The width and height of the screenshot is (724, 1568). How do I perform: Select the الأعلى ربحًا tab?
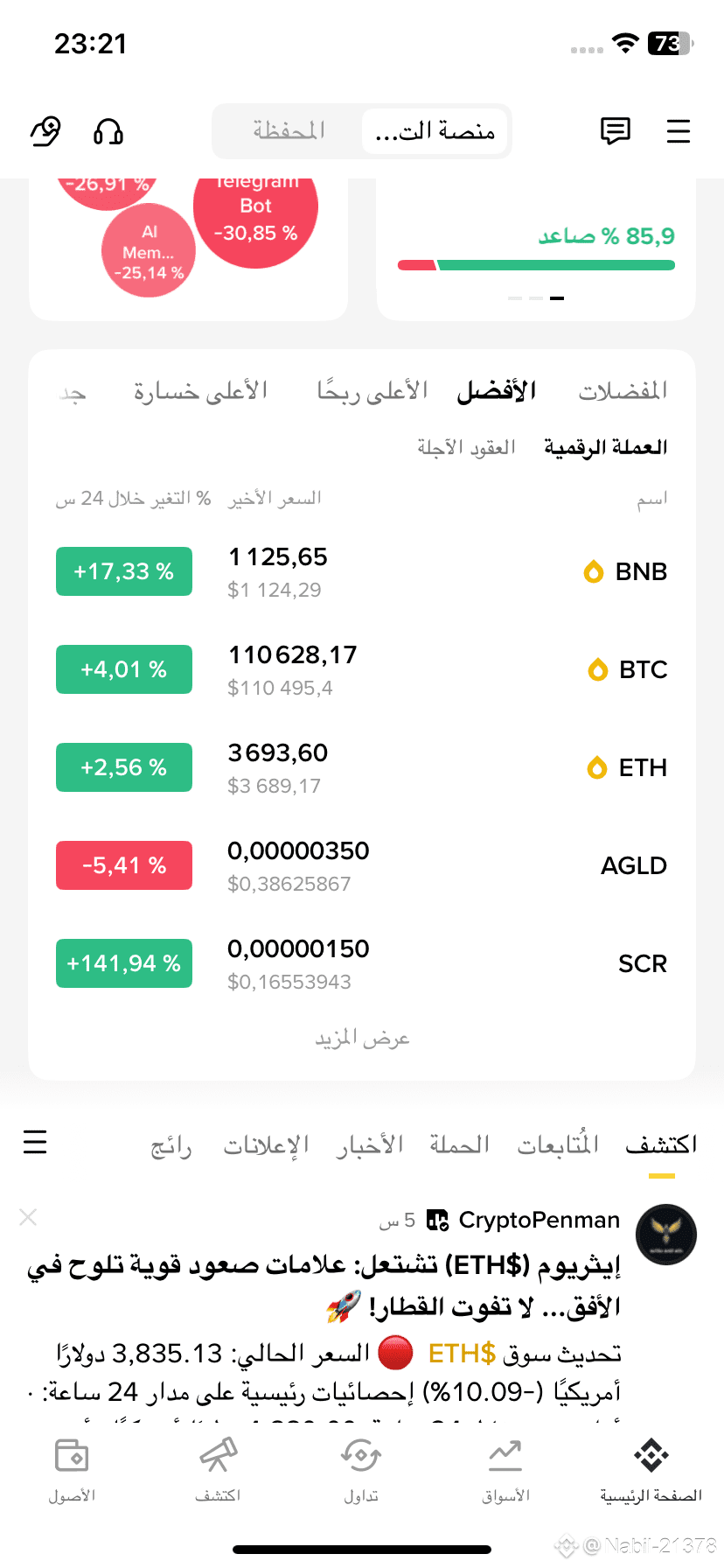(372, 390)
